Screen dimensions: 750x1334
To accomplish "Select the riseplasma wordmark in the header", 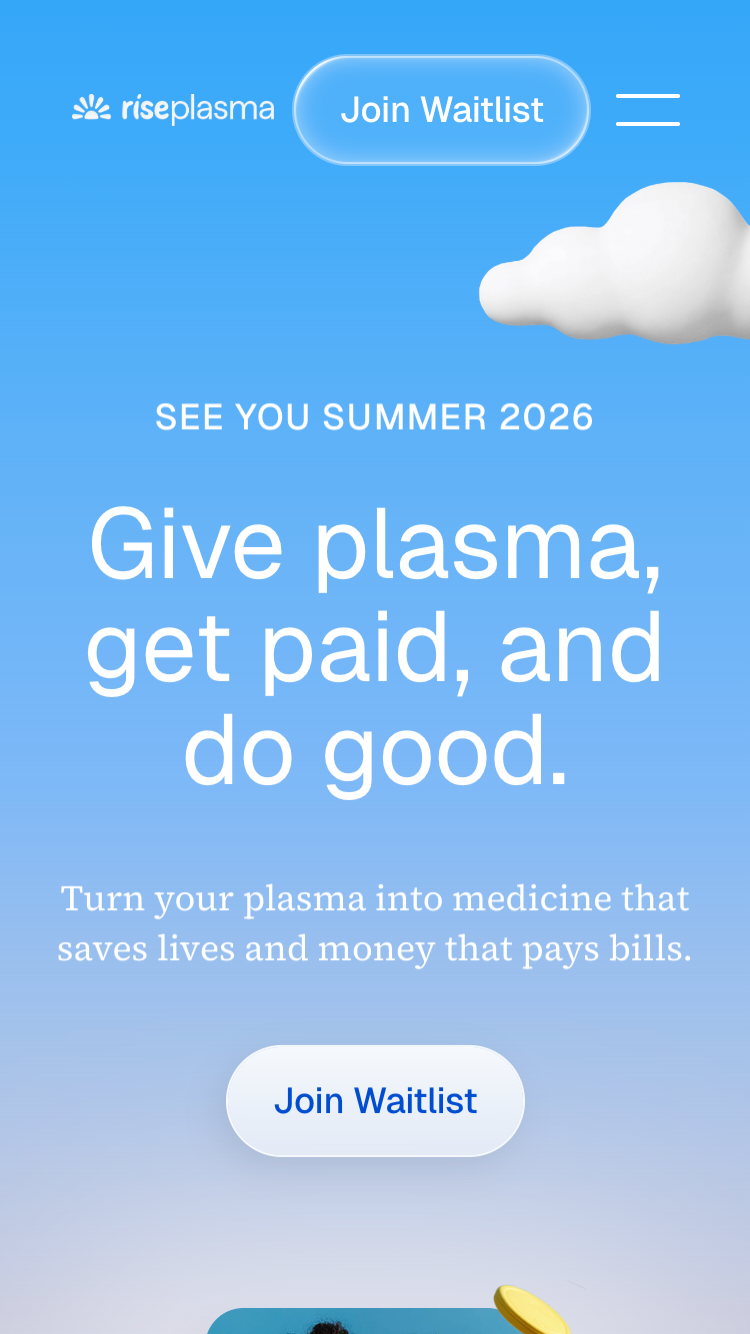I will point(195,108).
